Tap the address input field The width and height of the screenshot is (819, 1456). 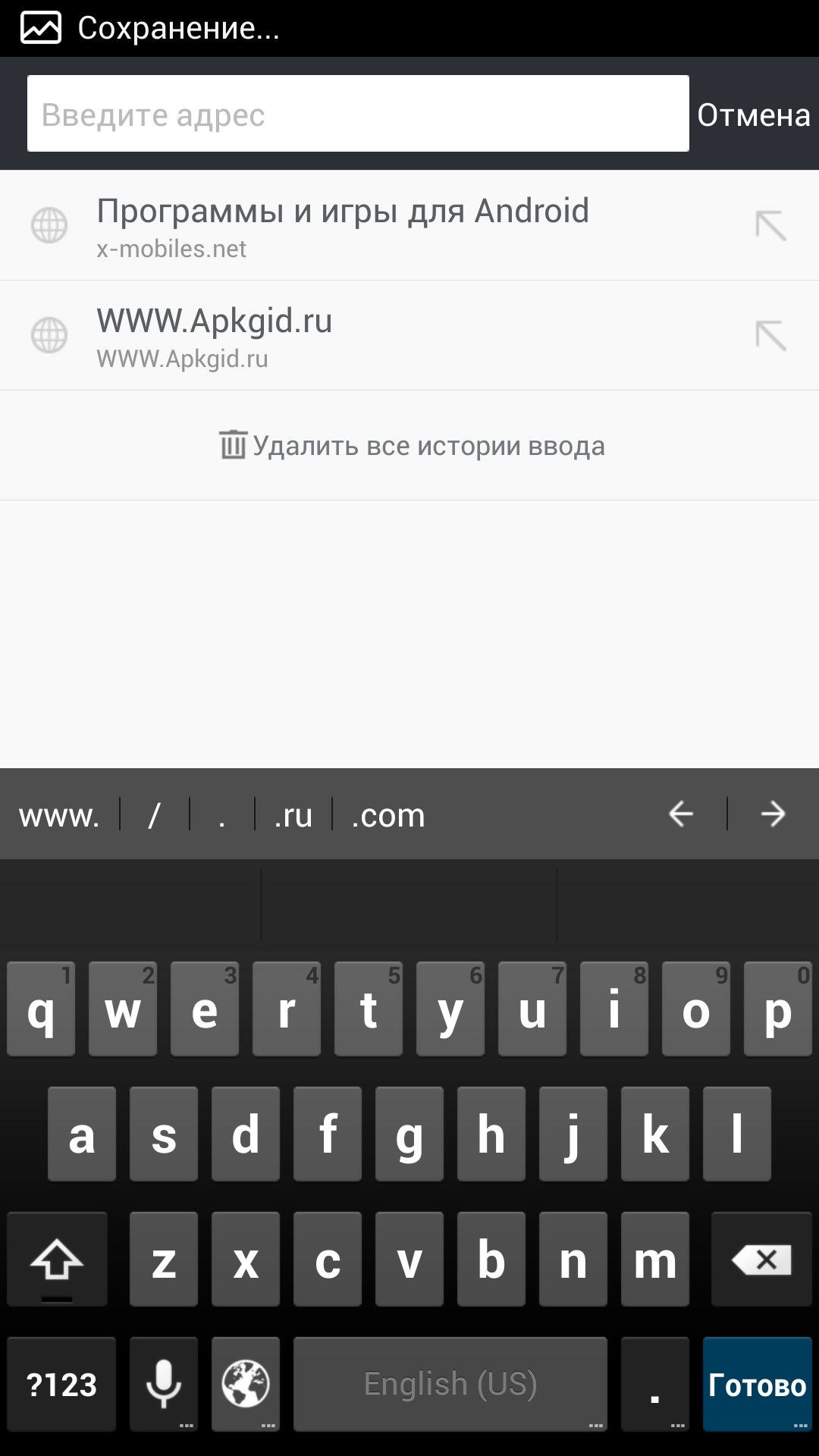358,114
